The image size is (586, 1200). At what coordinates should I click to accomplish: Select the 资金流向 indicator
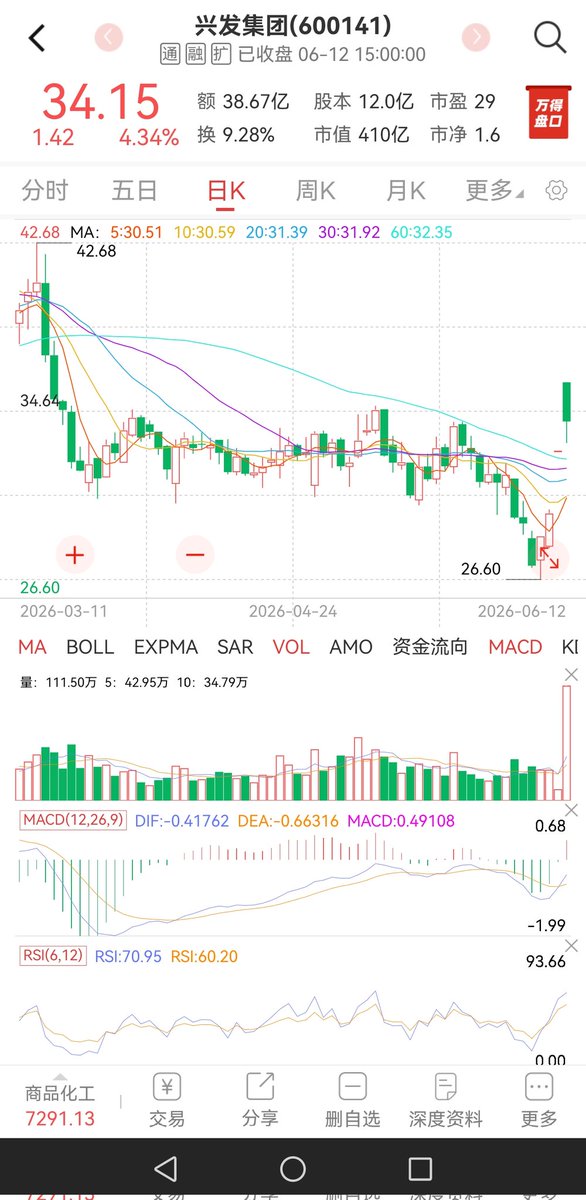pos(430,647)
